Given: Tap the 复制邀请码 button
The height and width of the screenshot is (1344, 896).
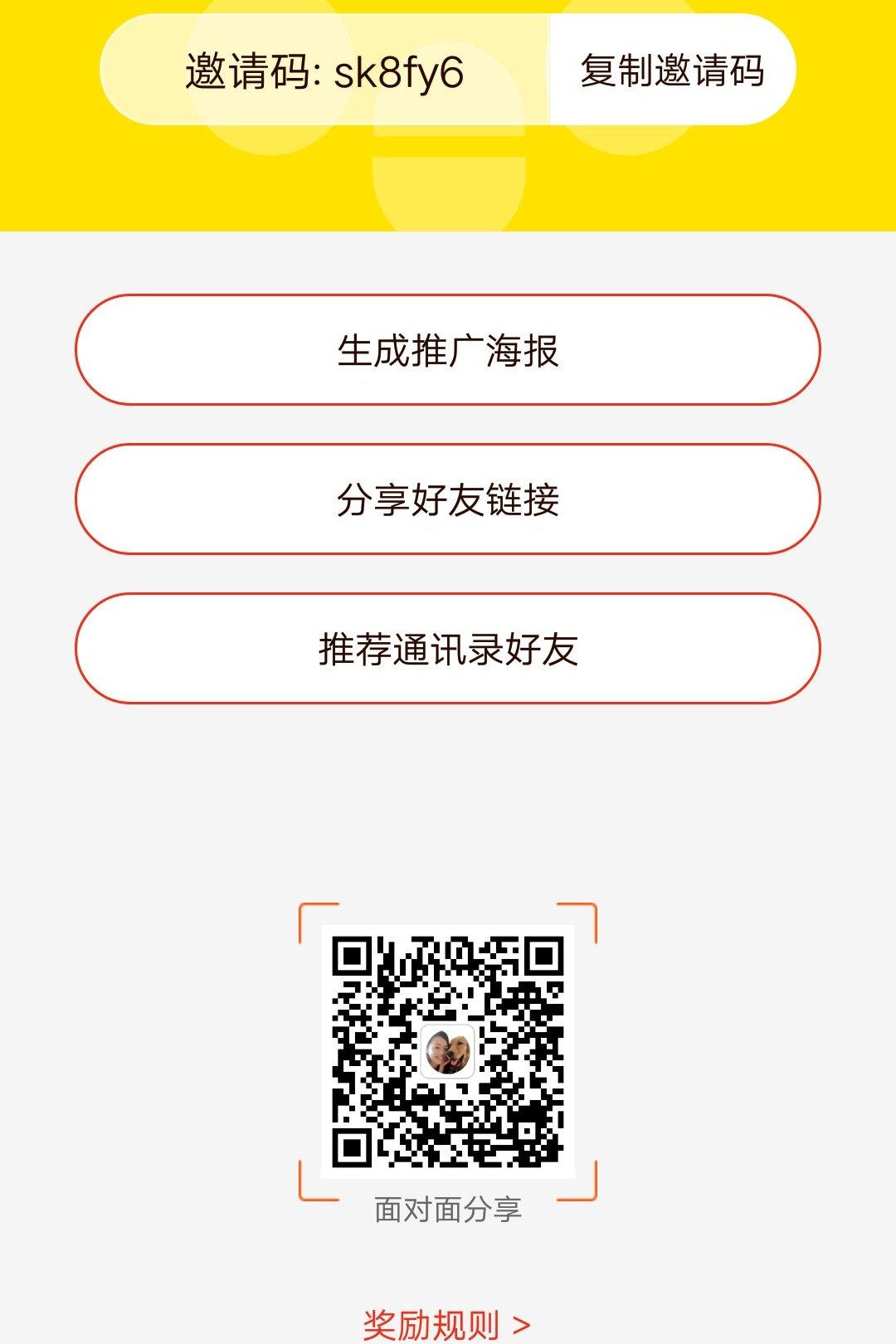Looking at the screenshot, I should point(672,71).
